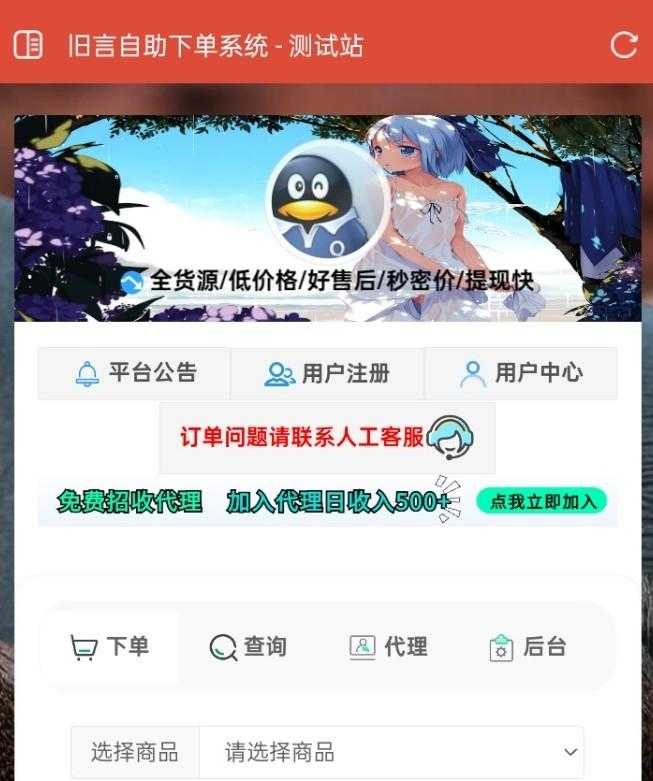Switch to the 查询 tab
Screen dimensions: 653x781
point(248,647)
